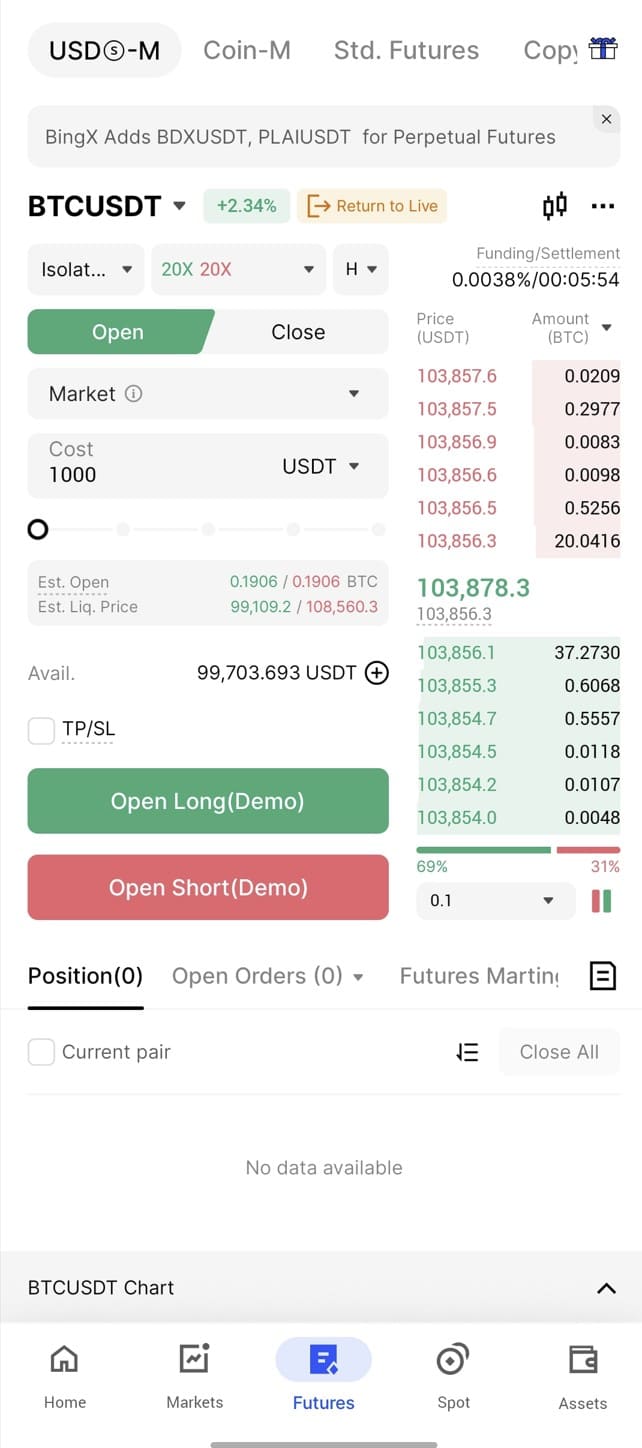Viewport: 642px width, 1448px height.
Task: Add funds with the plus icon
Action: click(x=377, y=673)
